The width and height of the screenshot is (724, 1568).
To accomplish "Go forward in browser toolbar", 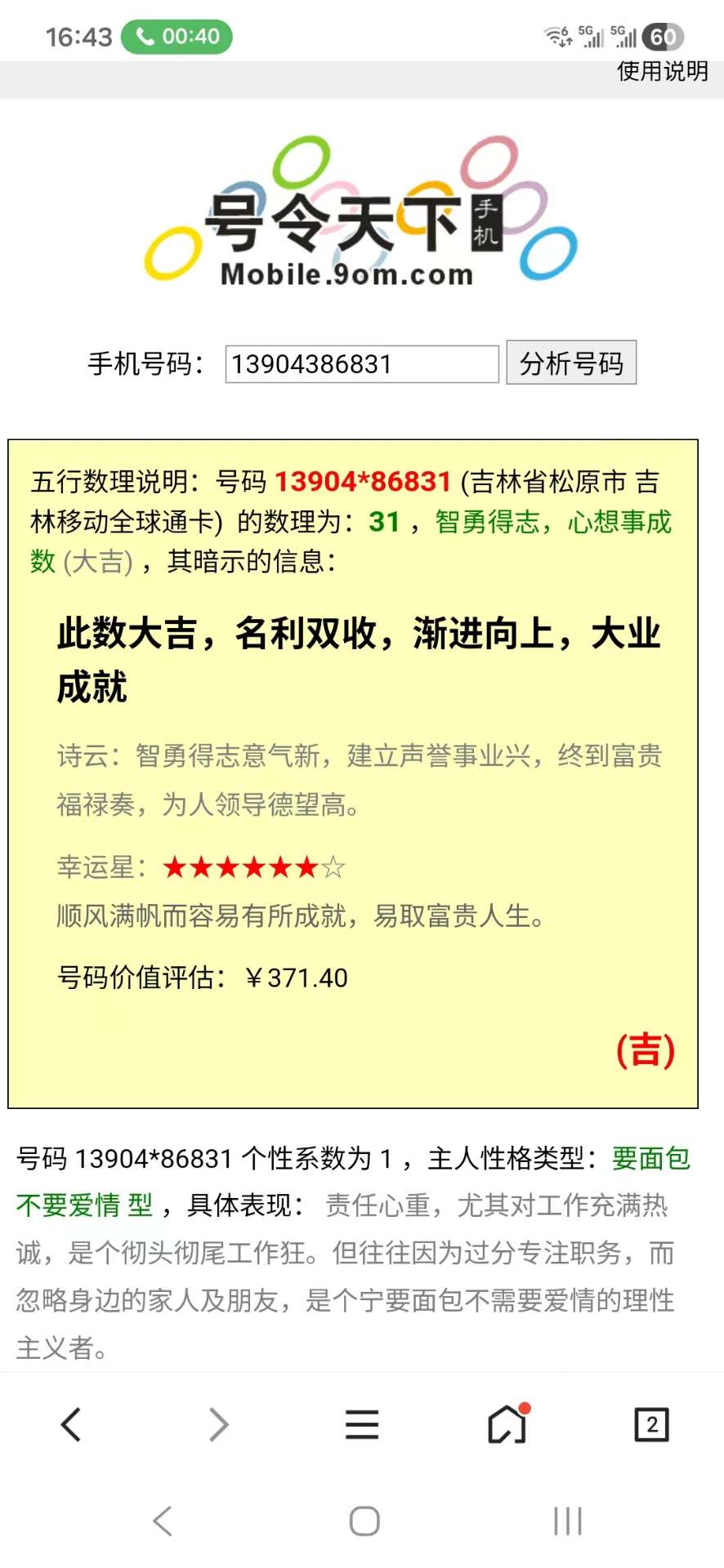I will (x=217, y=1424).
